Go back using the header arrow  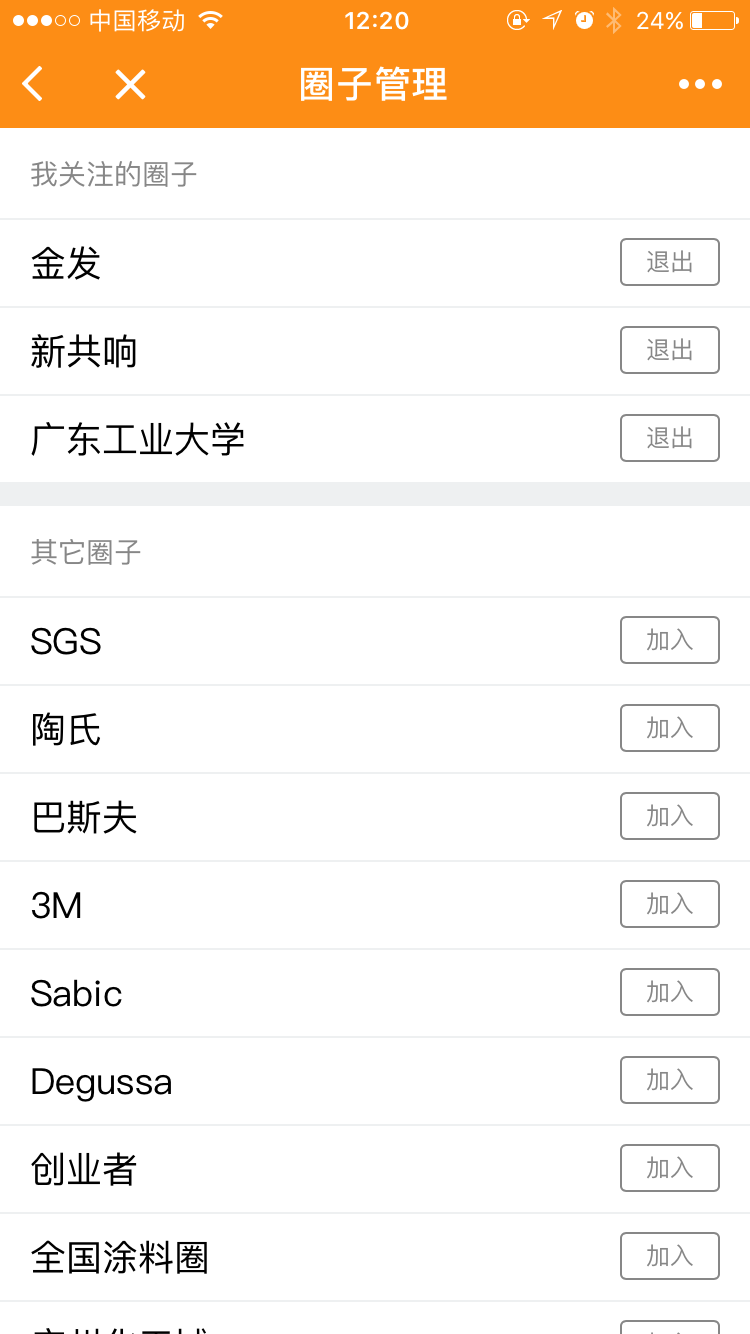[33, 84]
